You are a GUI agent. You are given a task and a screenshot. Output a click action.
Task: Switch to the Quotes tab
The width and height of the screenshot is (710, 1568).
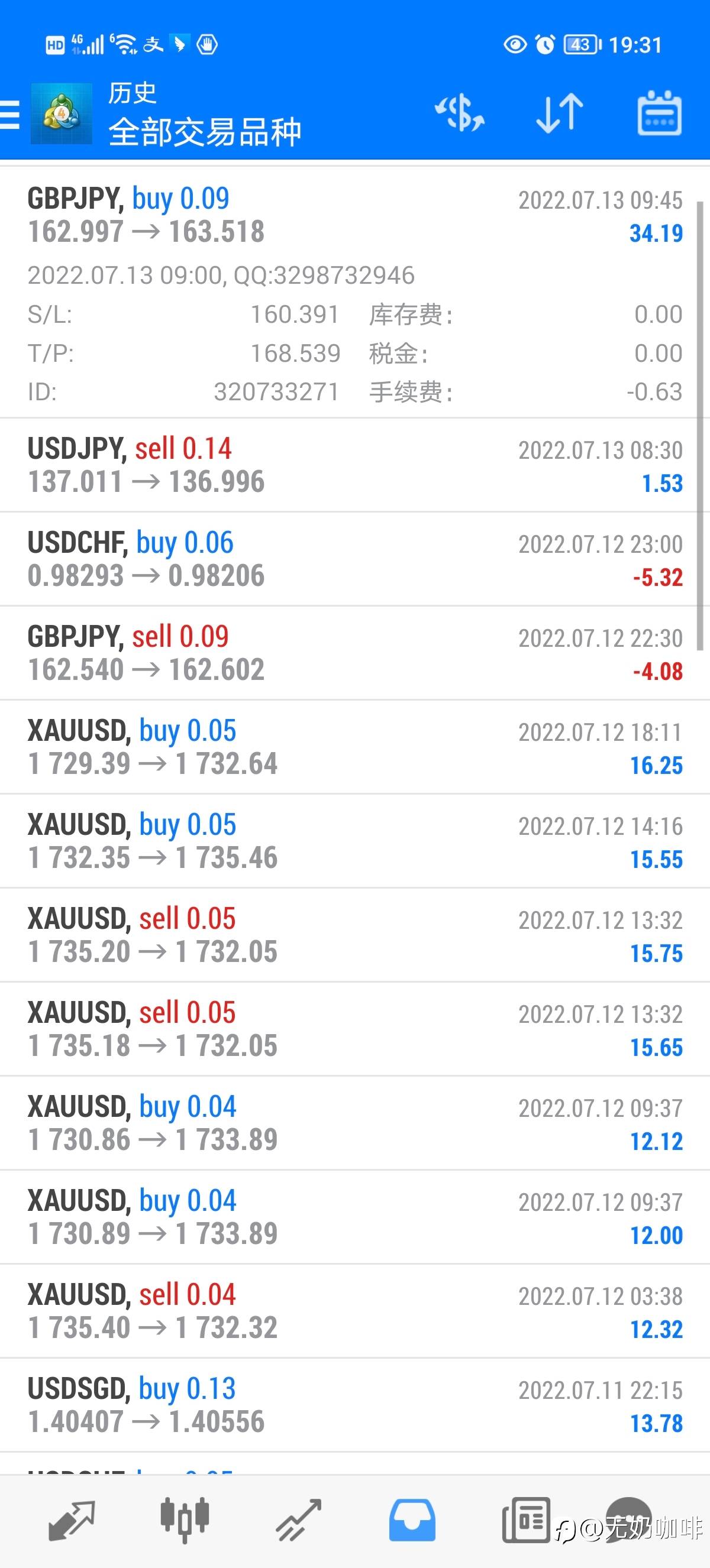(71, 1520)
